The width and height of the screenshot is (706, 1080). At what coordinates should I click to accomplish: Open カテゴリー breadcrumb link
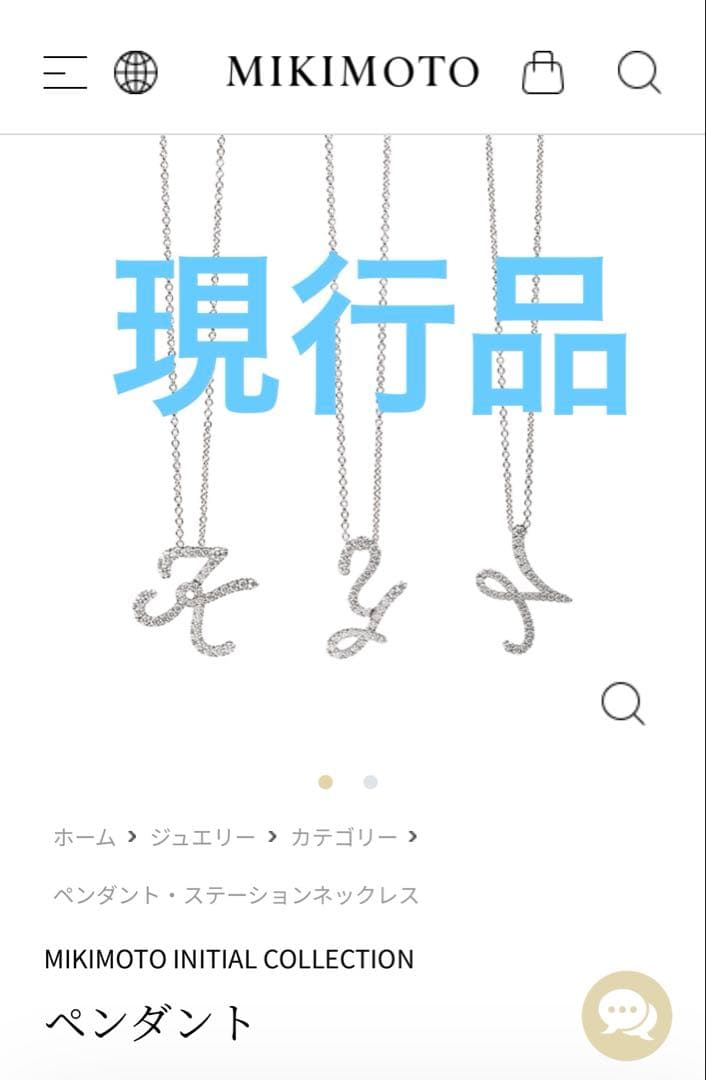(x=343, y=837)
